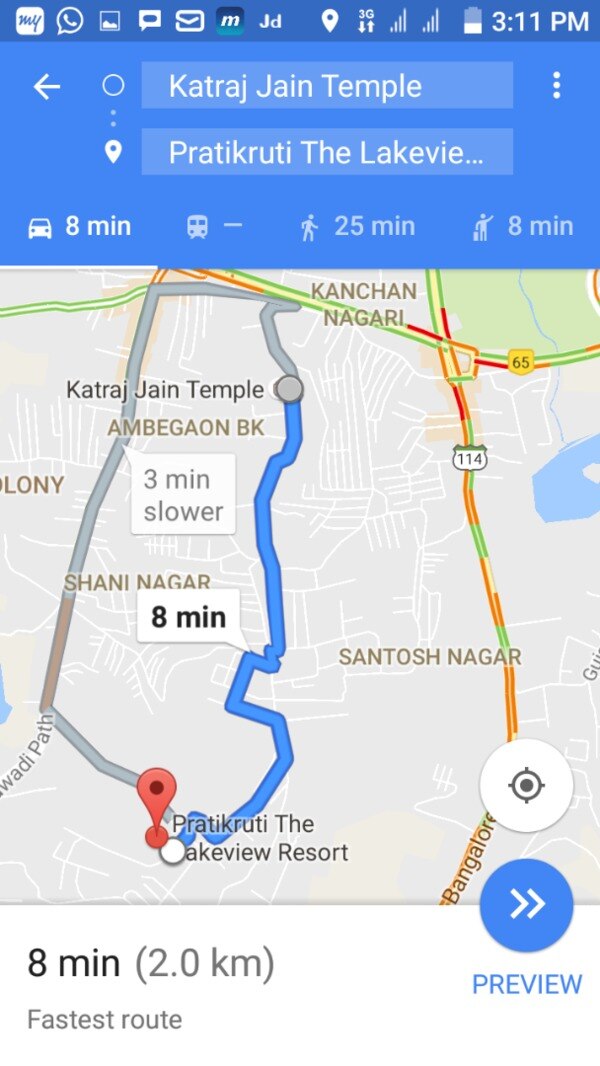
Task: Switch to the transit mode tab
Action: point(214,227)
